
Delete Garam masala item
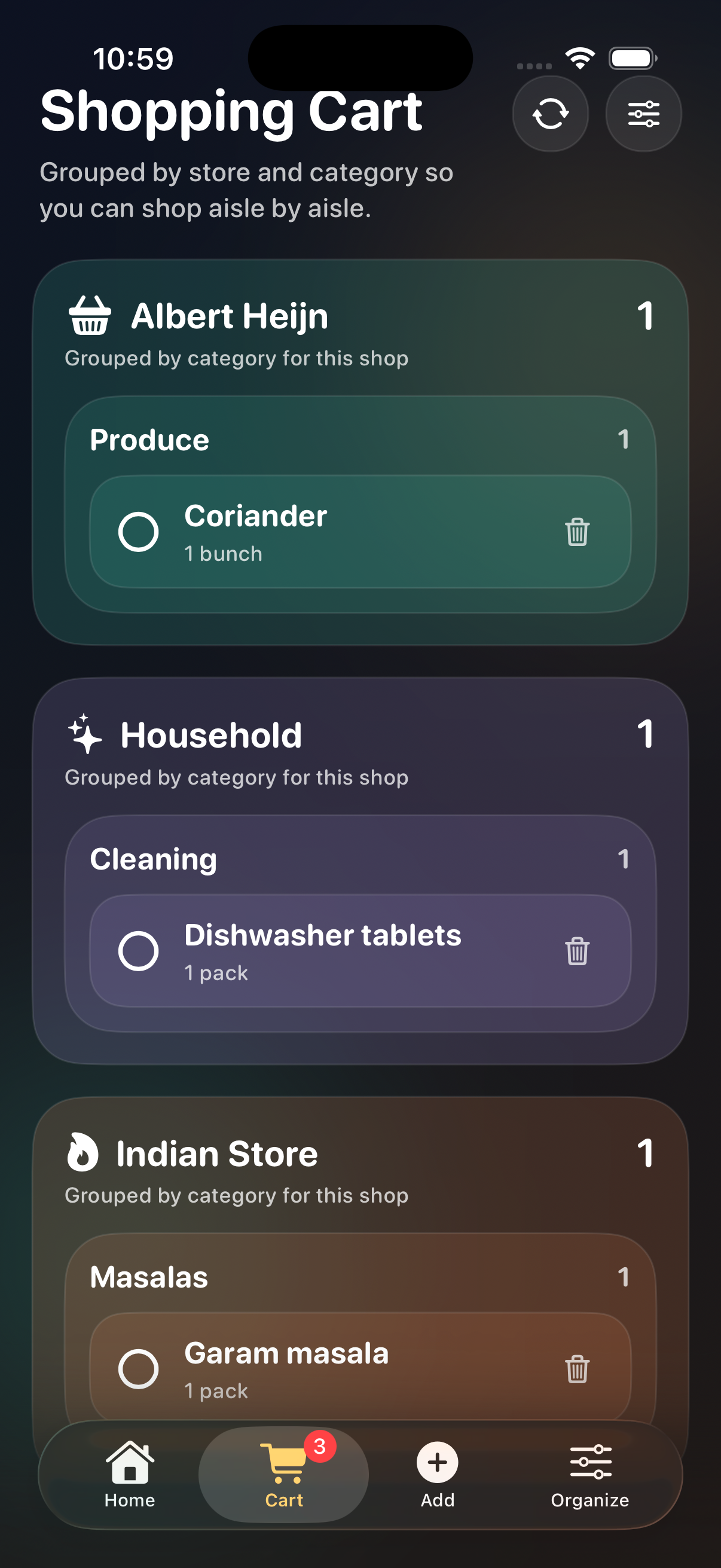coord(577,1369)
